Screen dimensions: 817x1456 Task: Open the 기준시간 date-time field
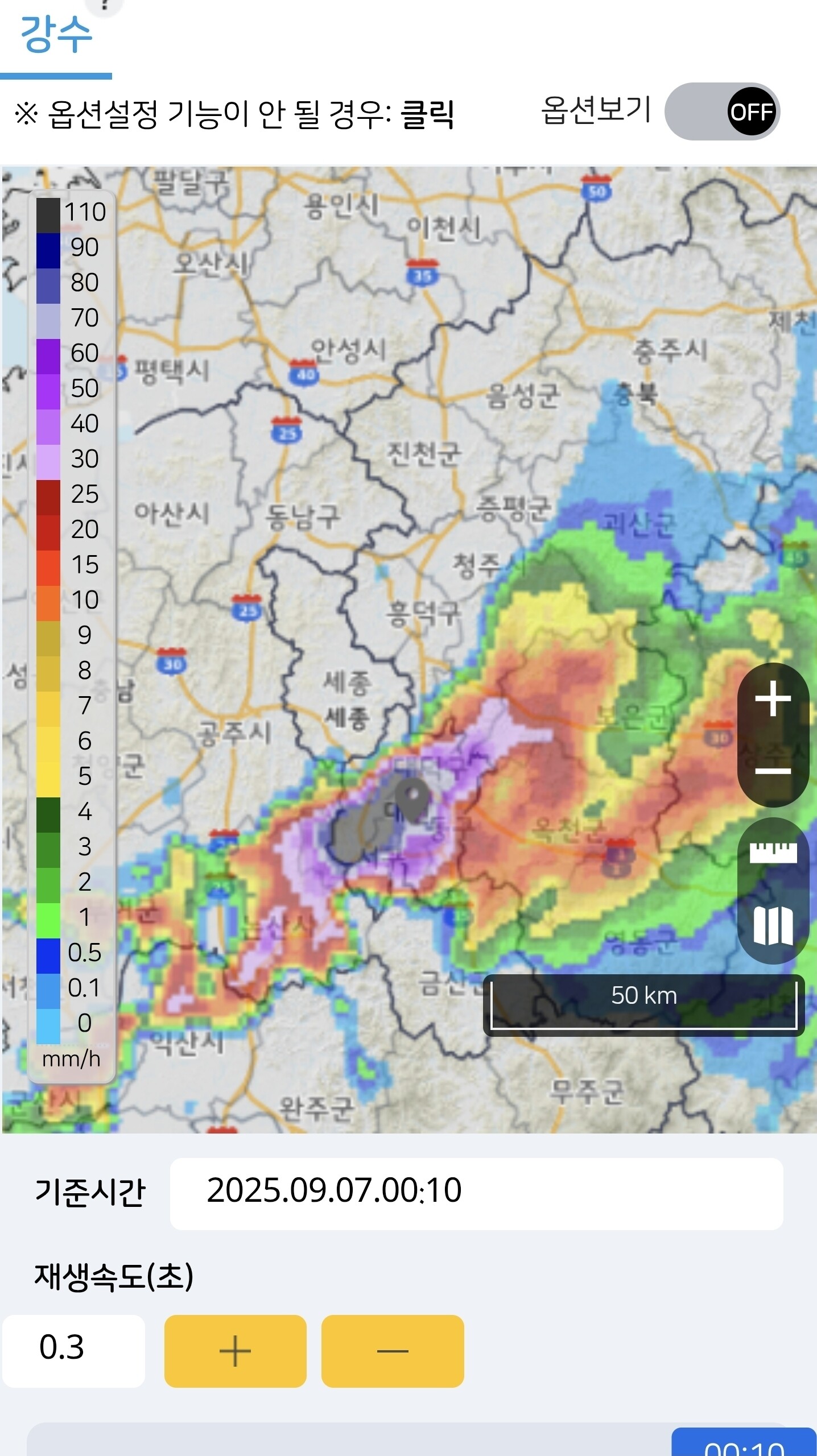point(476,1194)
